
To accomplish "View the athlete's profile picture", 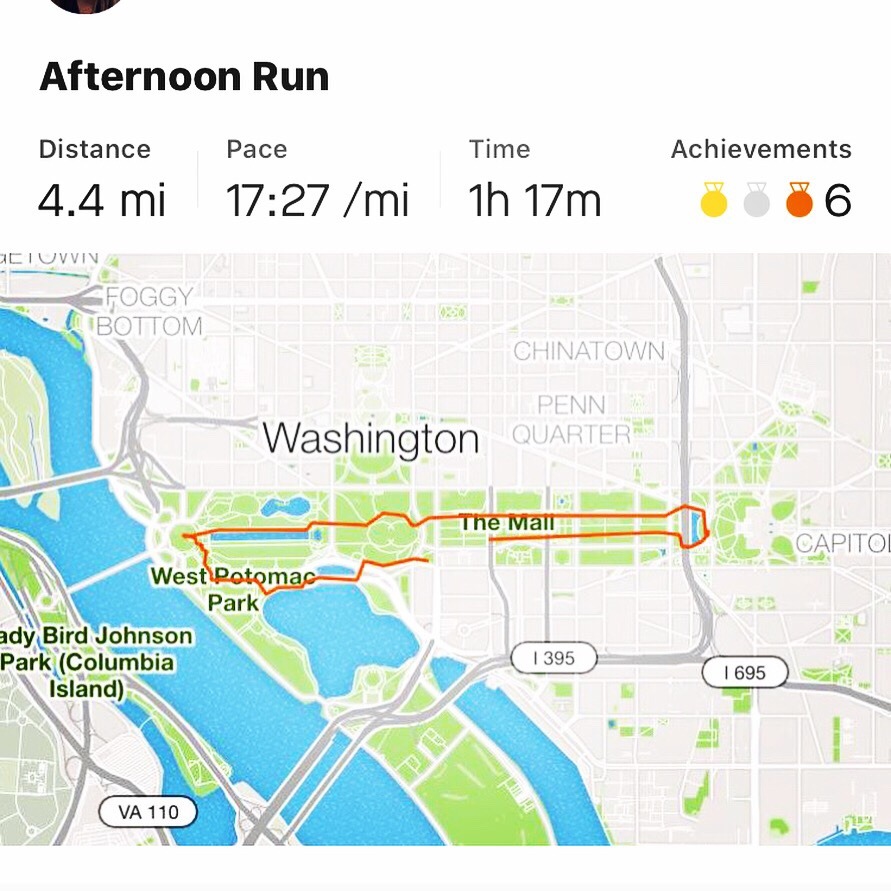I will coord(86,5).
